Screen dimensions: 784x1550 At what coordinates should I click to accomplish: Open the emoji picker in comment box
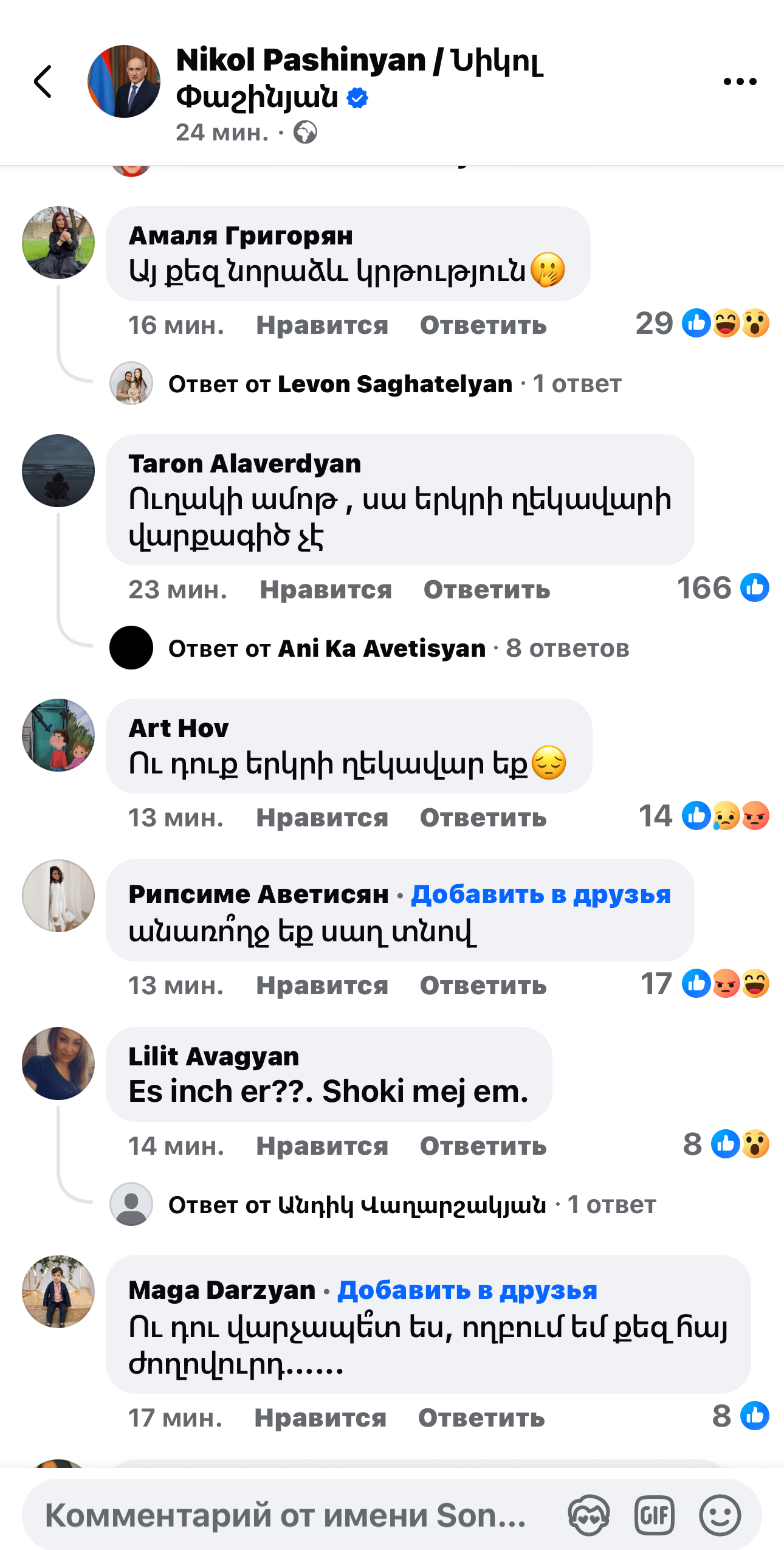click(x=720, y=1515)
